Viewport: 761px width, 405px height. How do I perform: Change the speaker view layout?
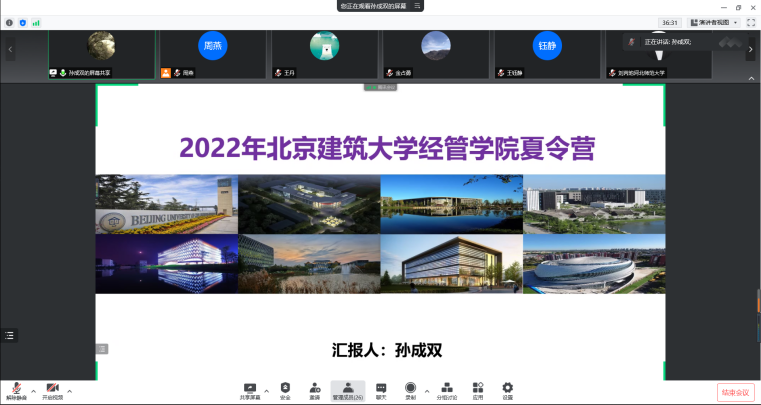point(714,22)
